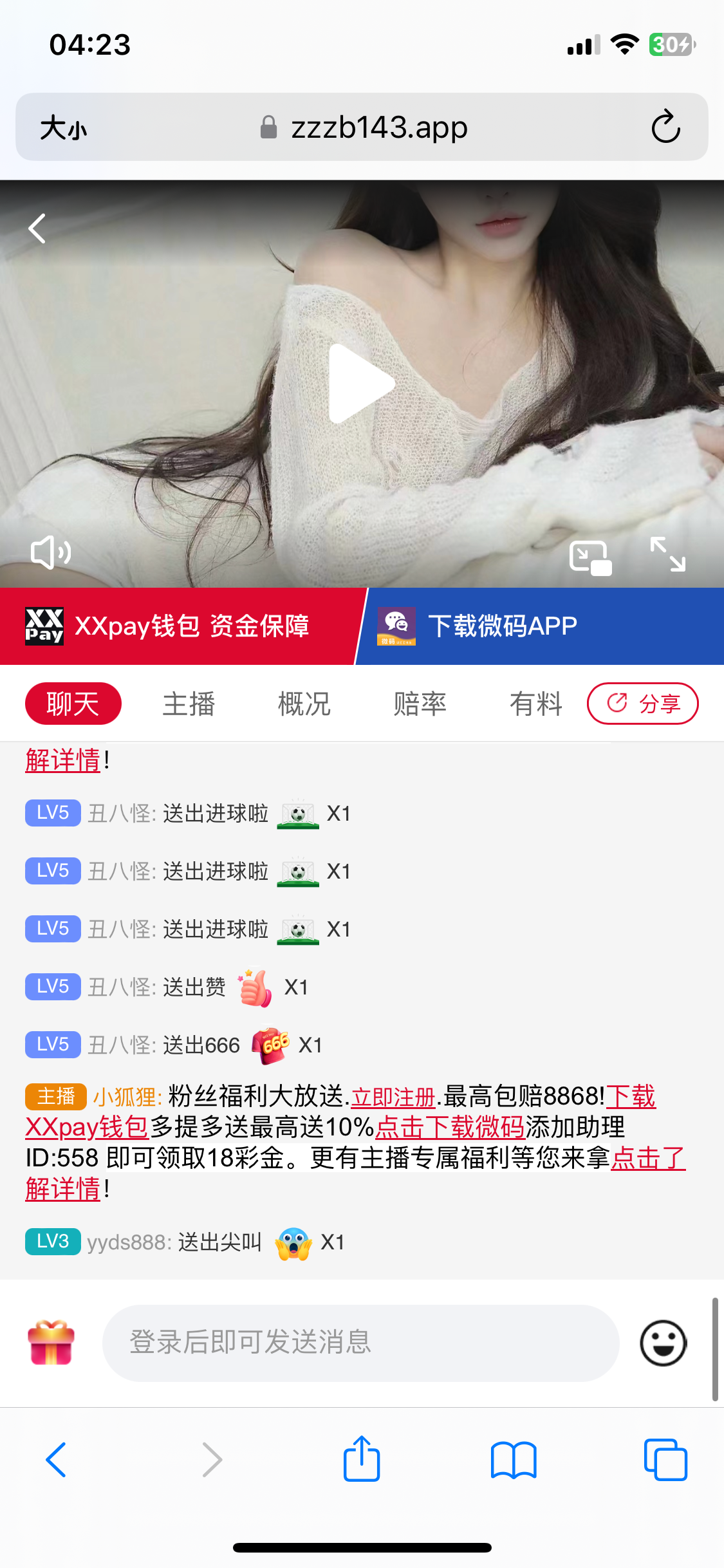Open the browser tabs overview
Screen dimensions: 724x1568
pyautogui.click(x=665, y=1459)
